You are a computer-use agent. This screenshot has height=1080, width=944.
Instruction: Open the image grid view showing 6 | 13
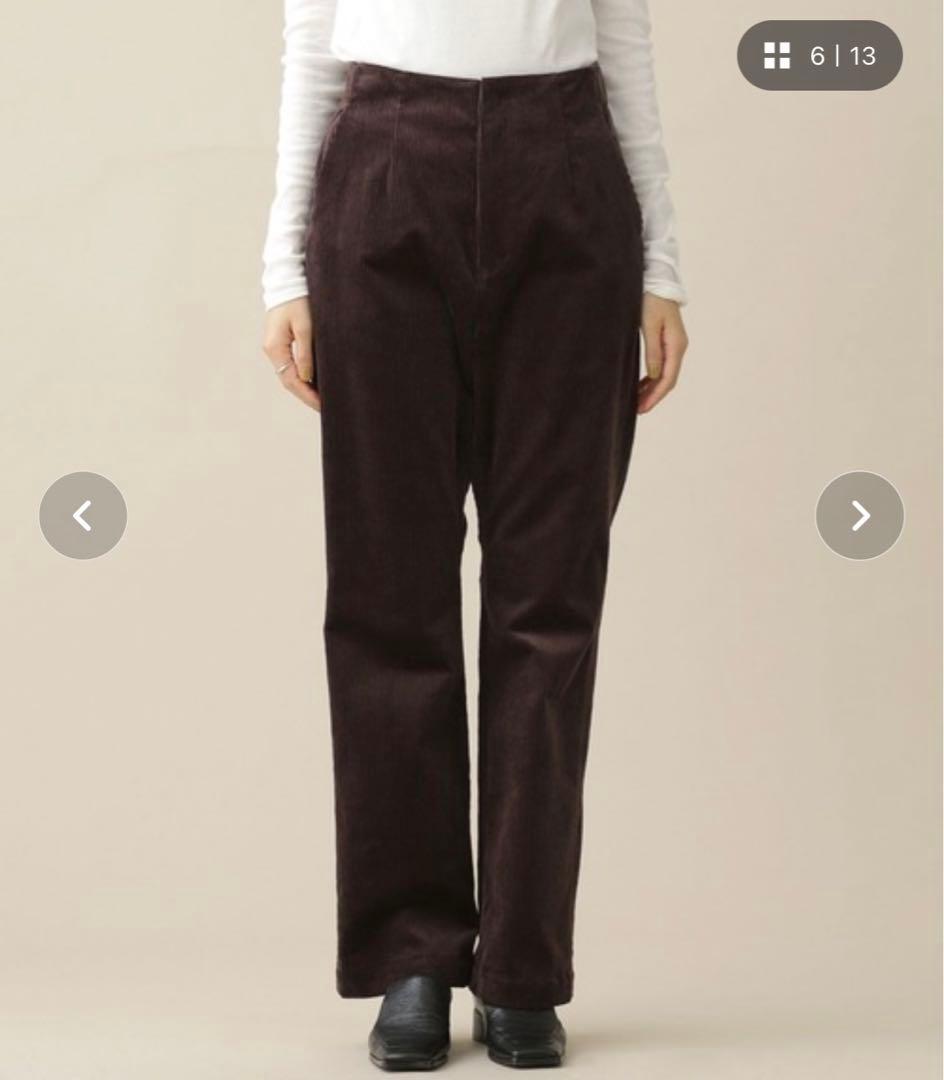(x=819, y=56)
